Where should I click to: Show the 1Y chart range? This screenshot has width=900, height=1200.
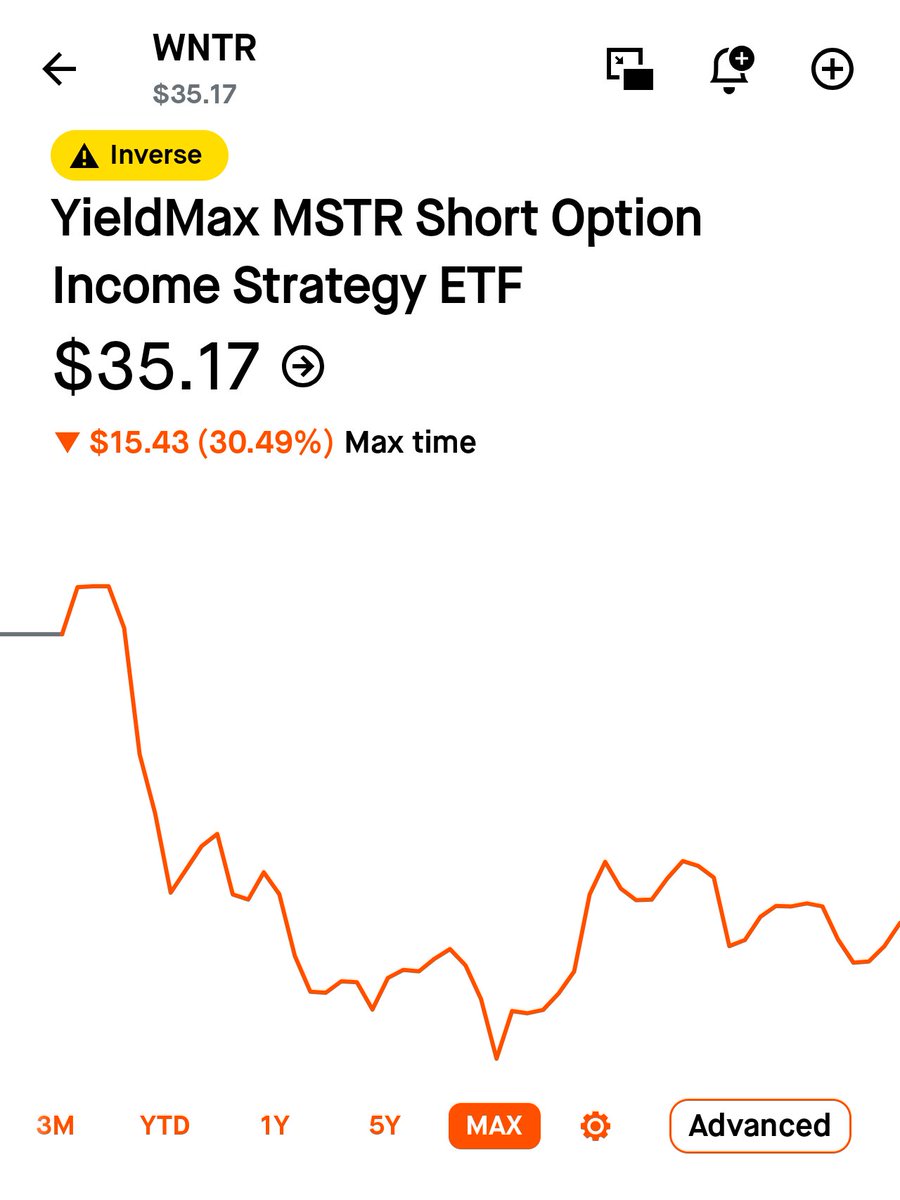274,1125
